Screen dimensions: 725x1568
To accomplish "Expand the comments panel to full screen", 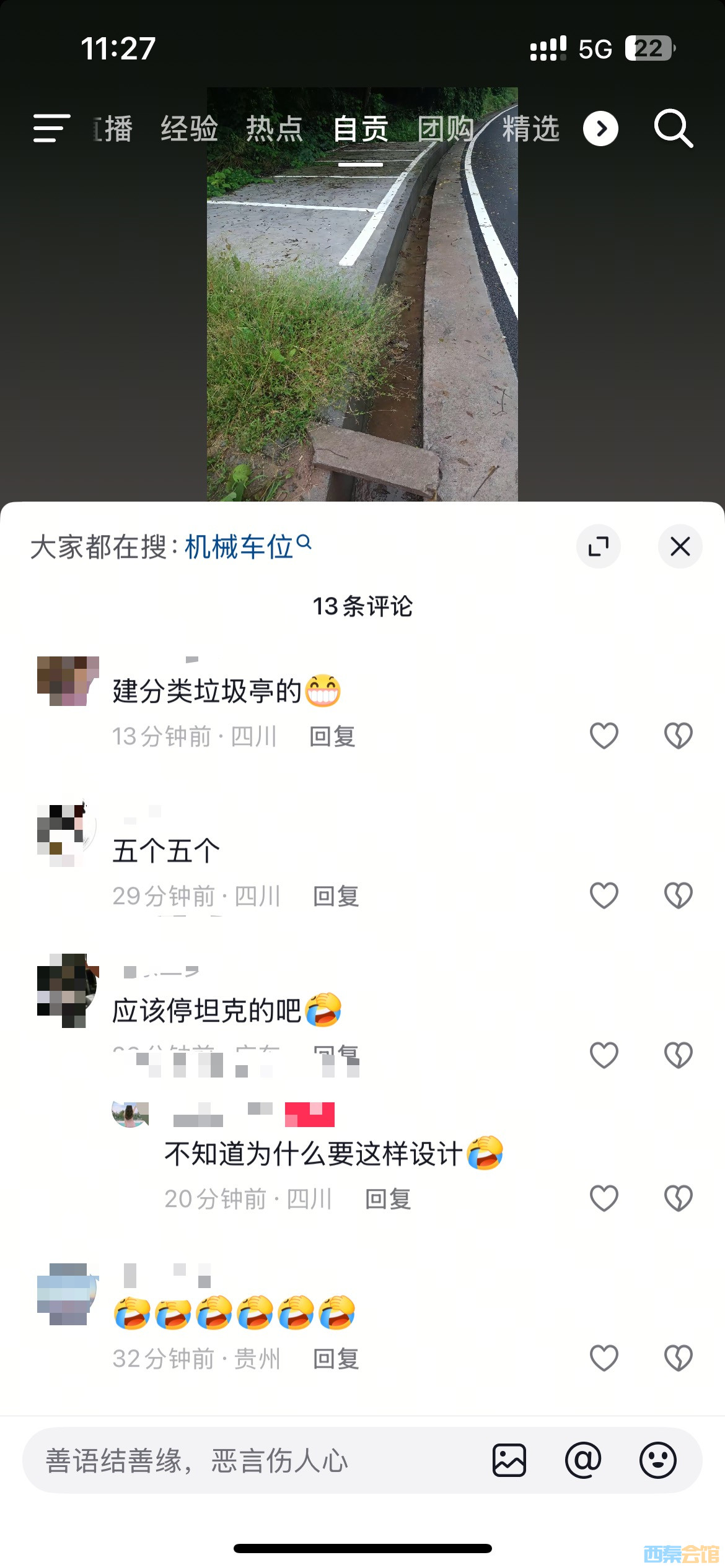I will coord(599,546).
